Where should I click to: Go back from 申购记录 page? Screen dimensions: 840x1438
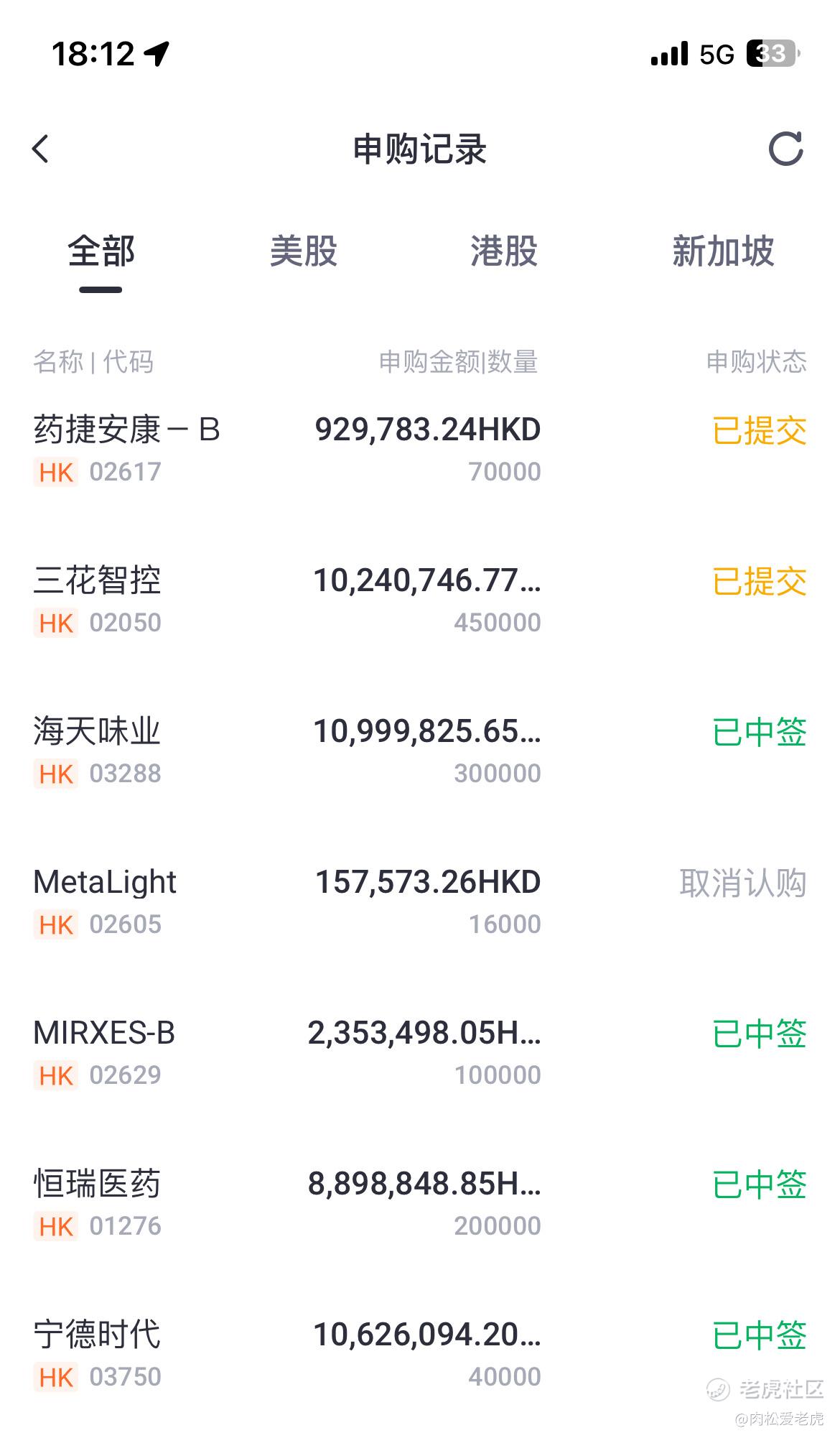[x=41, y=149]
